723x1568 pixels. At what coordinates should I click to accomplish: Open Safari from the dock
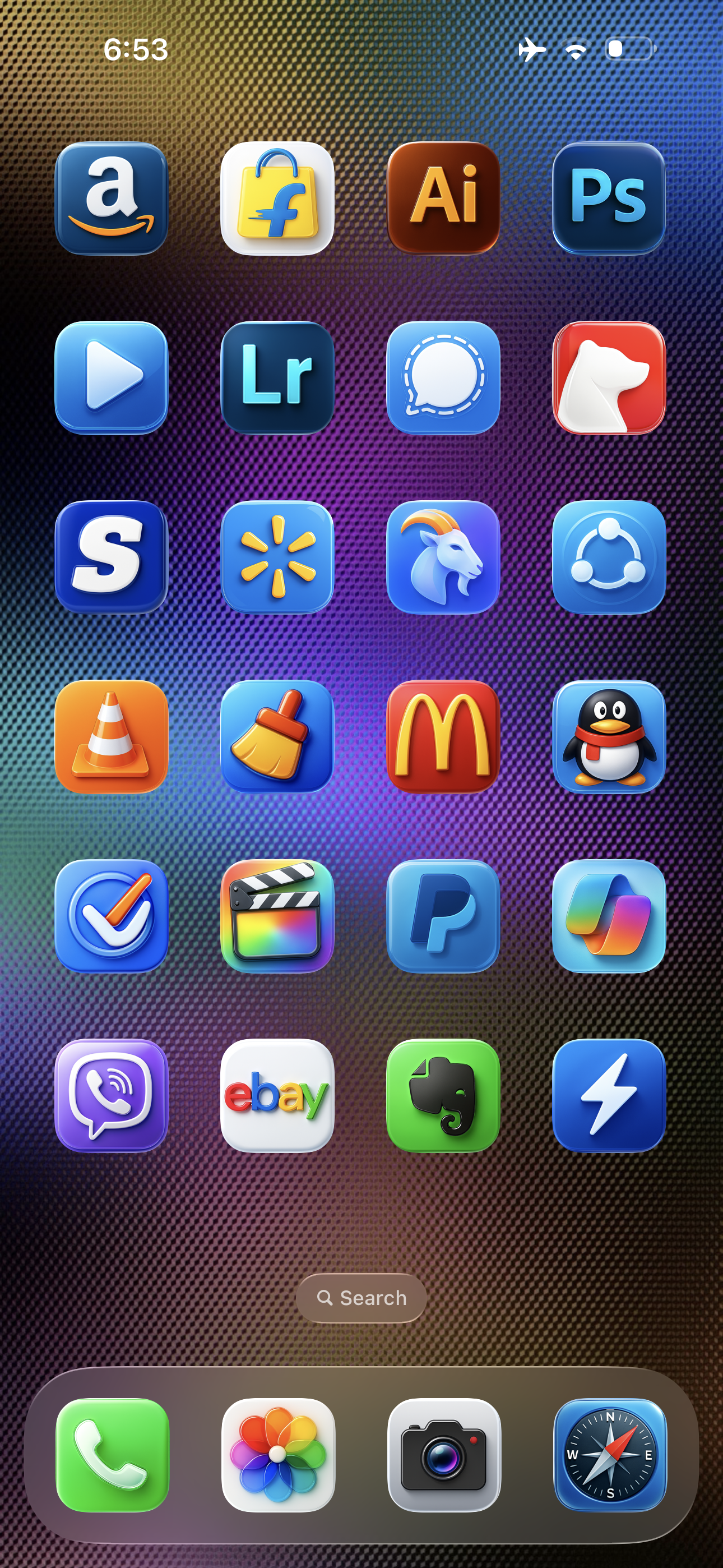(x=610, y=1455)
